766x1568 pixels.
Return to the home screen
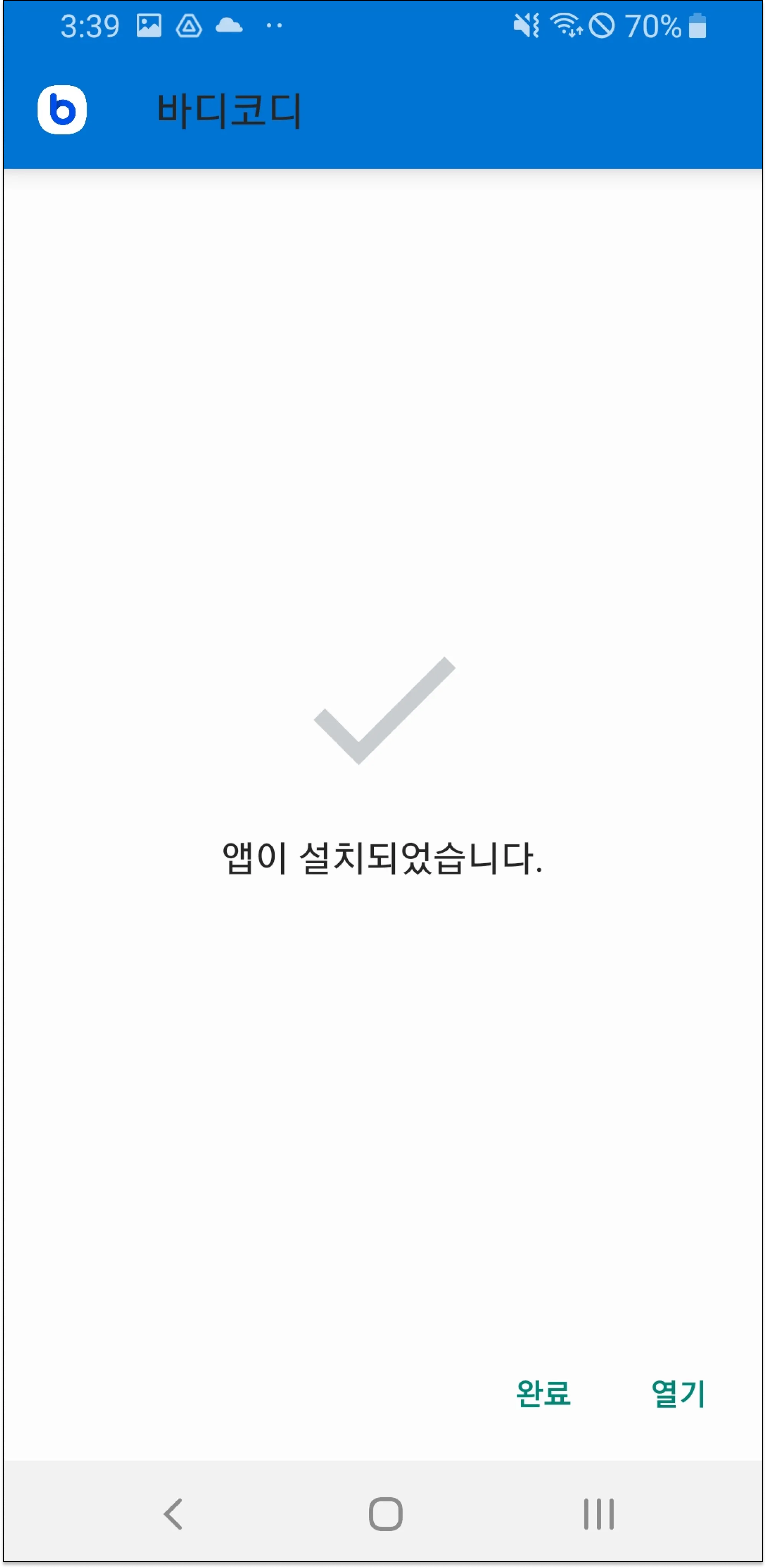click(385, 1514)
